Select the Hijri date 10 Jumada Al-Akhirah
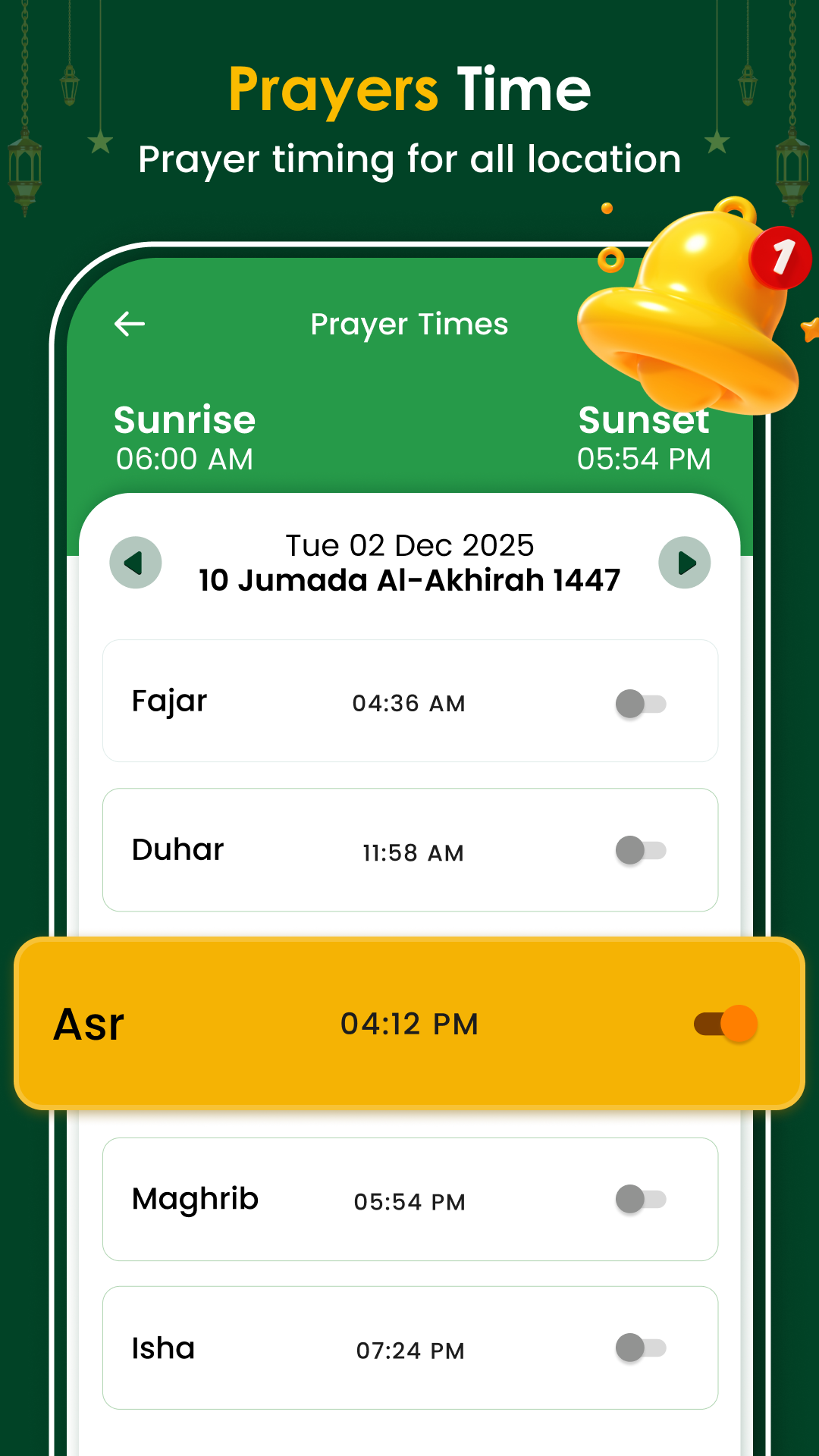The width and height of the screenshot is (819, 1456). click(409, 579)
